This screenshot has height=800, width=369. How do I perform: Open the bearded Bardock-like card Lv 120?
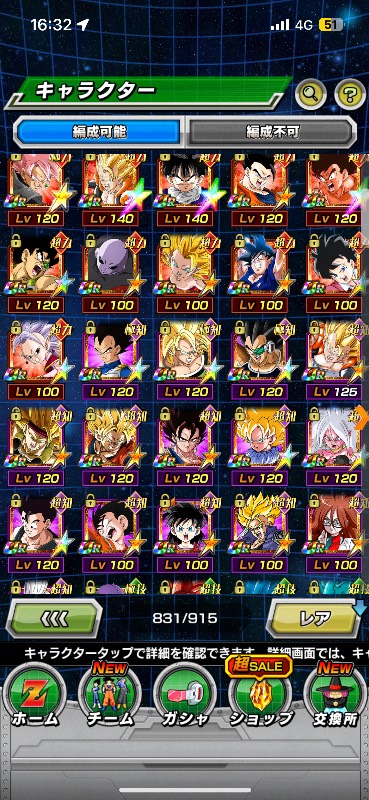[36, 274]
